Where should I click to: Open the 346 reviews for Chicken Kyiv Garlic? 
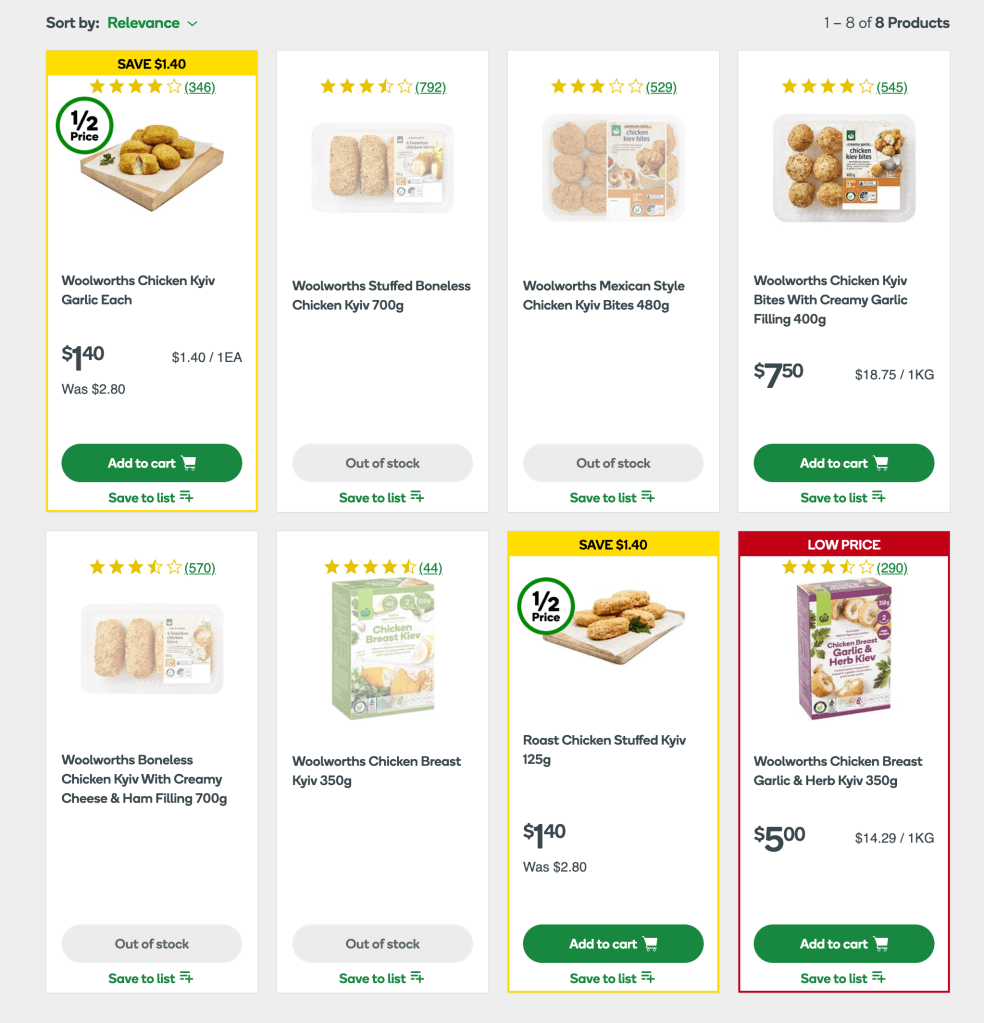(x=200, y=87)
